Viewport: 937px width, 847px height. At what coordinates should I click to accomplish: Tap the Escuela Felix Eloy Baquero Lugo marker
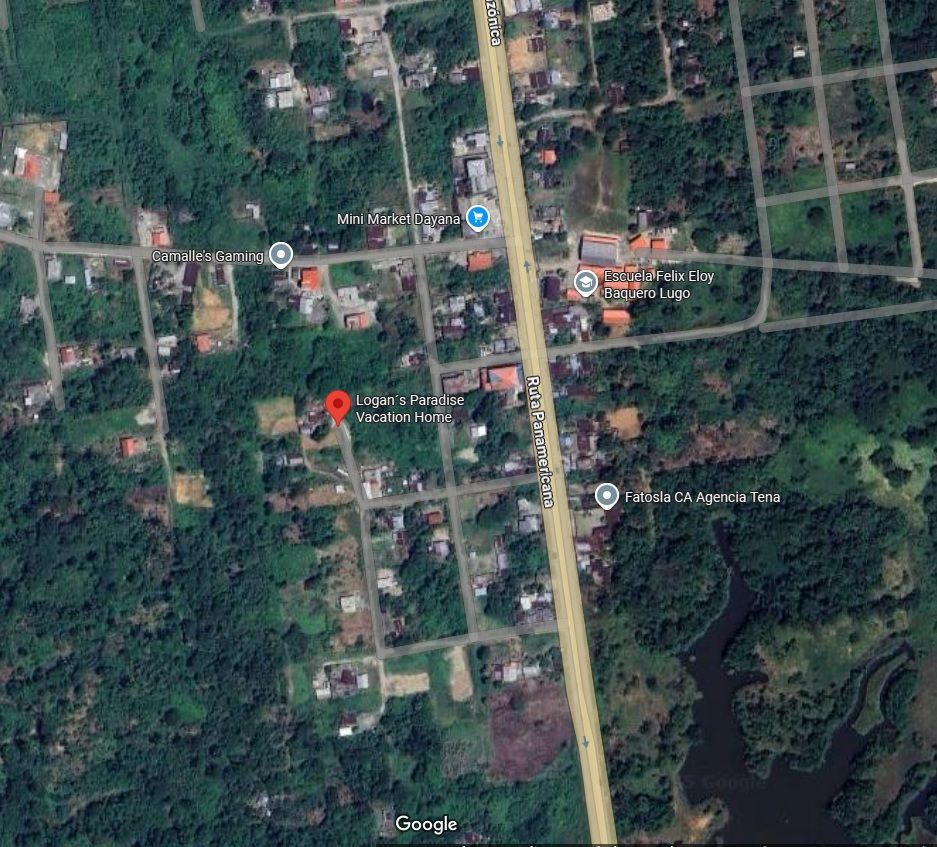[586, 283]
